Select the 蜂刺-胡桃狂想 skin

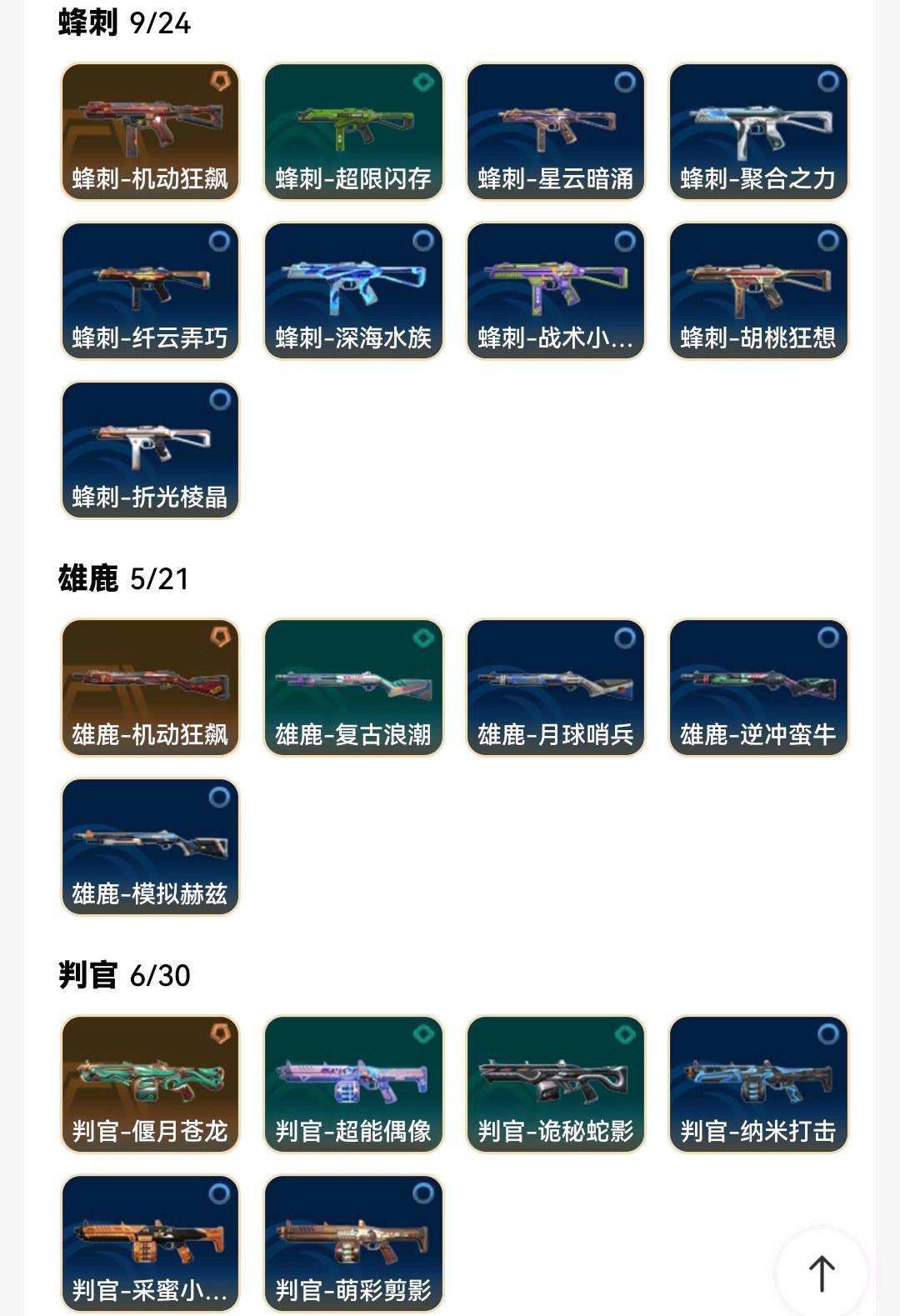758,291
